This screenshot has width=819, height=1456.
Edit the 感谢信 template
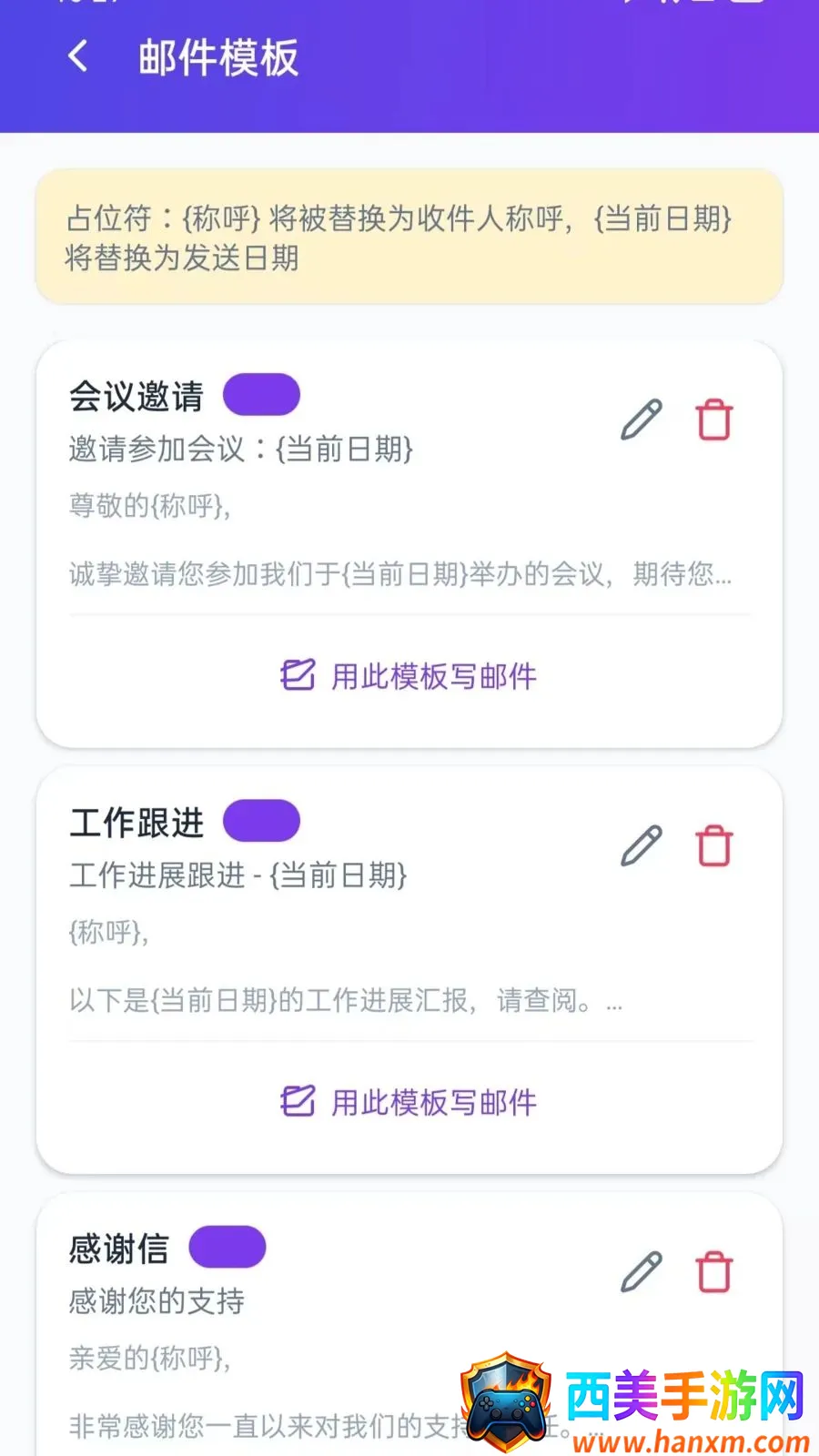click(642, 1272)
